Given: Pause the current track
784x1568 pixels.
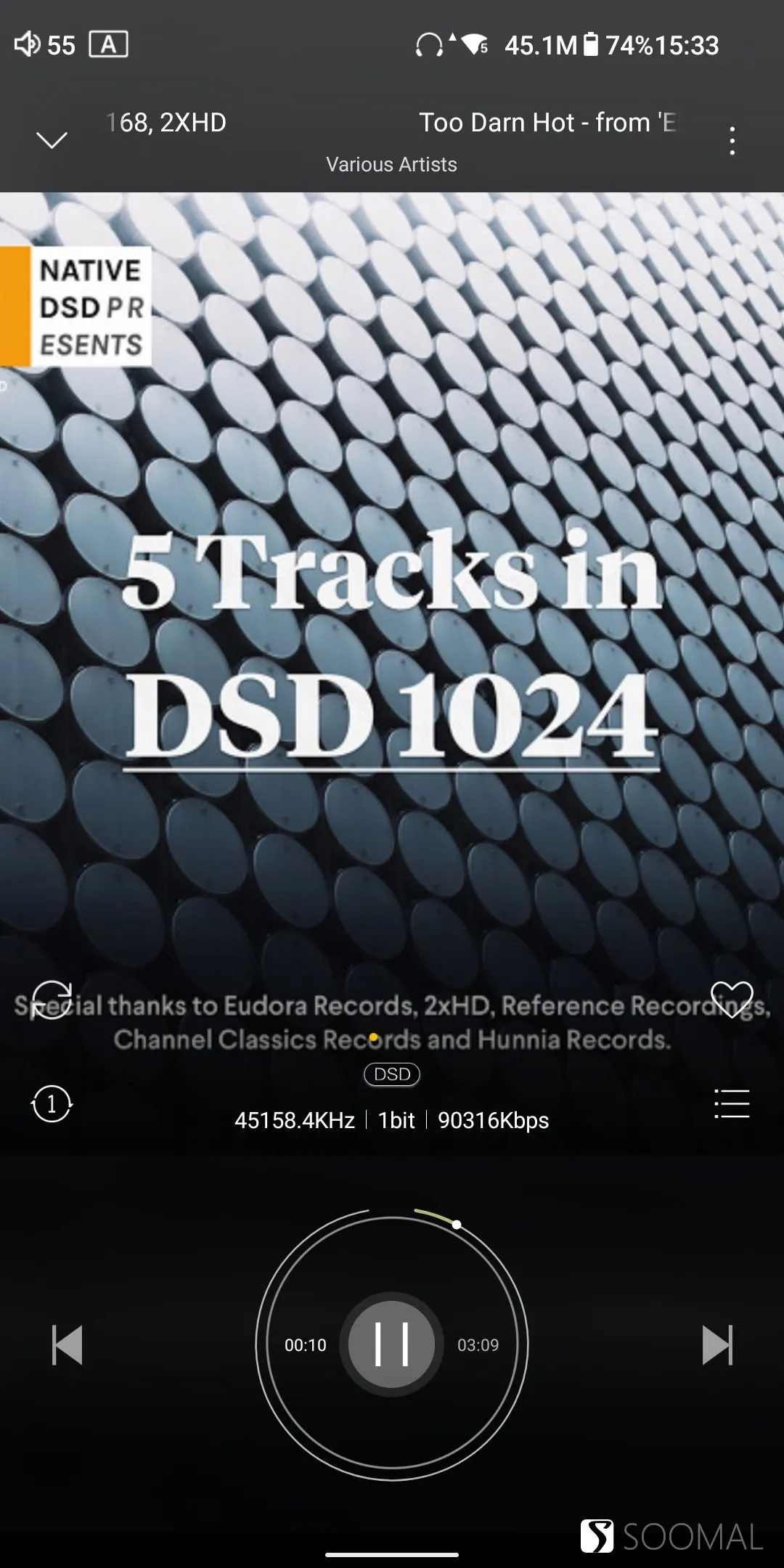Looking at the screenshot, I should (392, 1344).
